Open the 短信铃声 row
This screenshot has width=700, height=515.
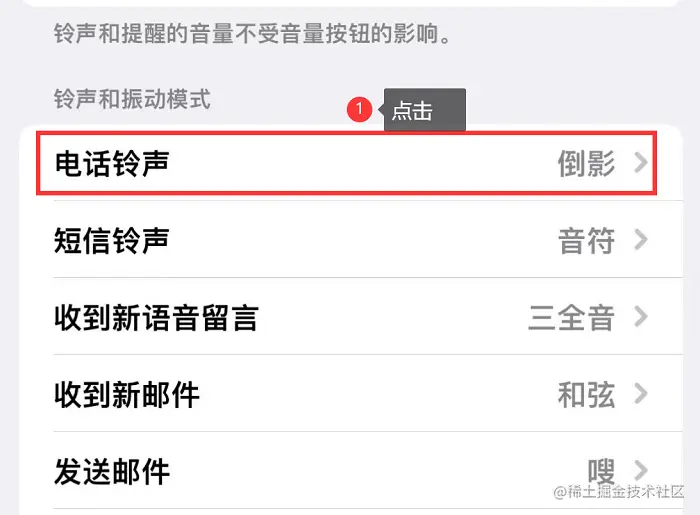351,240
